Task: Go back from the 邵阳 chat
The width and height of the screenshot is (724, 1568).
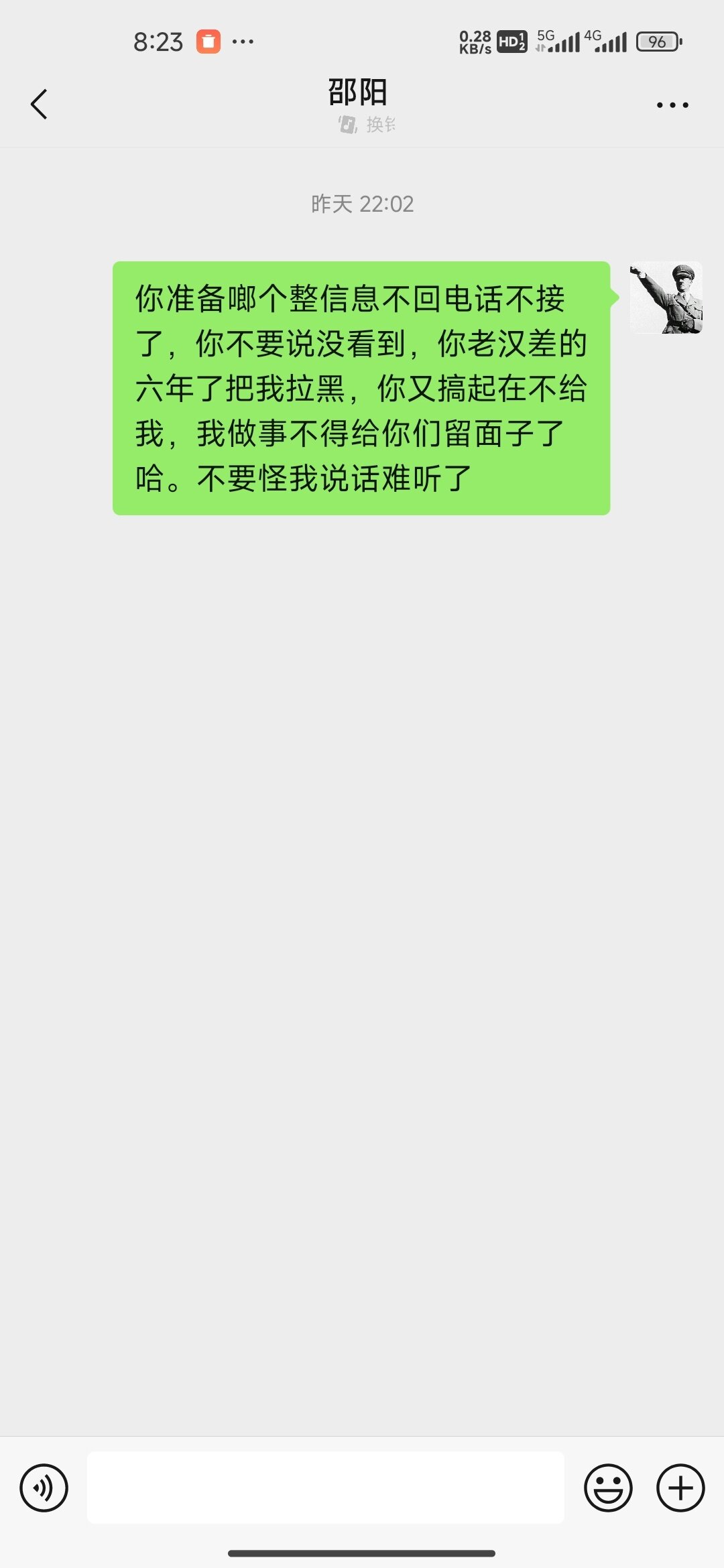Action: pos(40,105)
